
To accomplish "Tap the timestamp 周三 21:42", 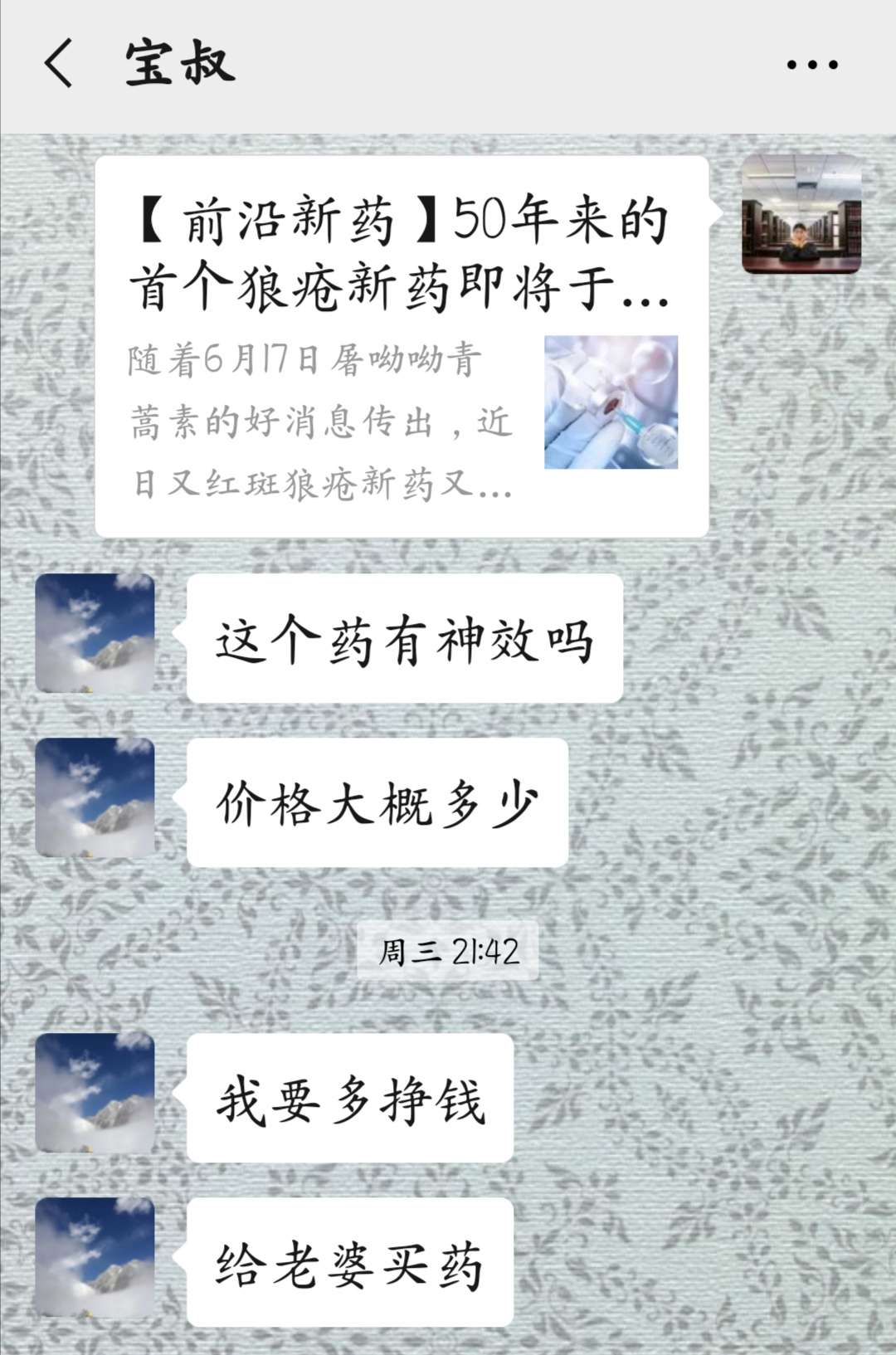I will click(448, 954).
